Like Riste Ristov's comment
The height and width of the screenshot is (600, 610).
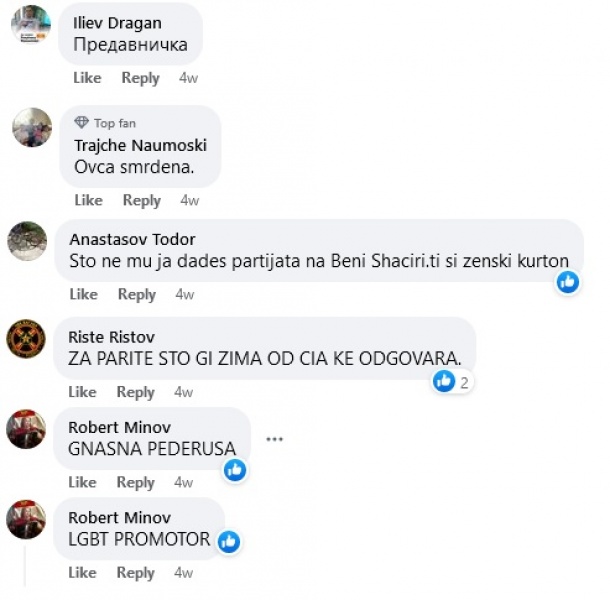tap(82, 392)
